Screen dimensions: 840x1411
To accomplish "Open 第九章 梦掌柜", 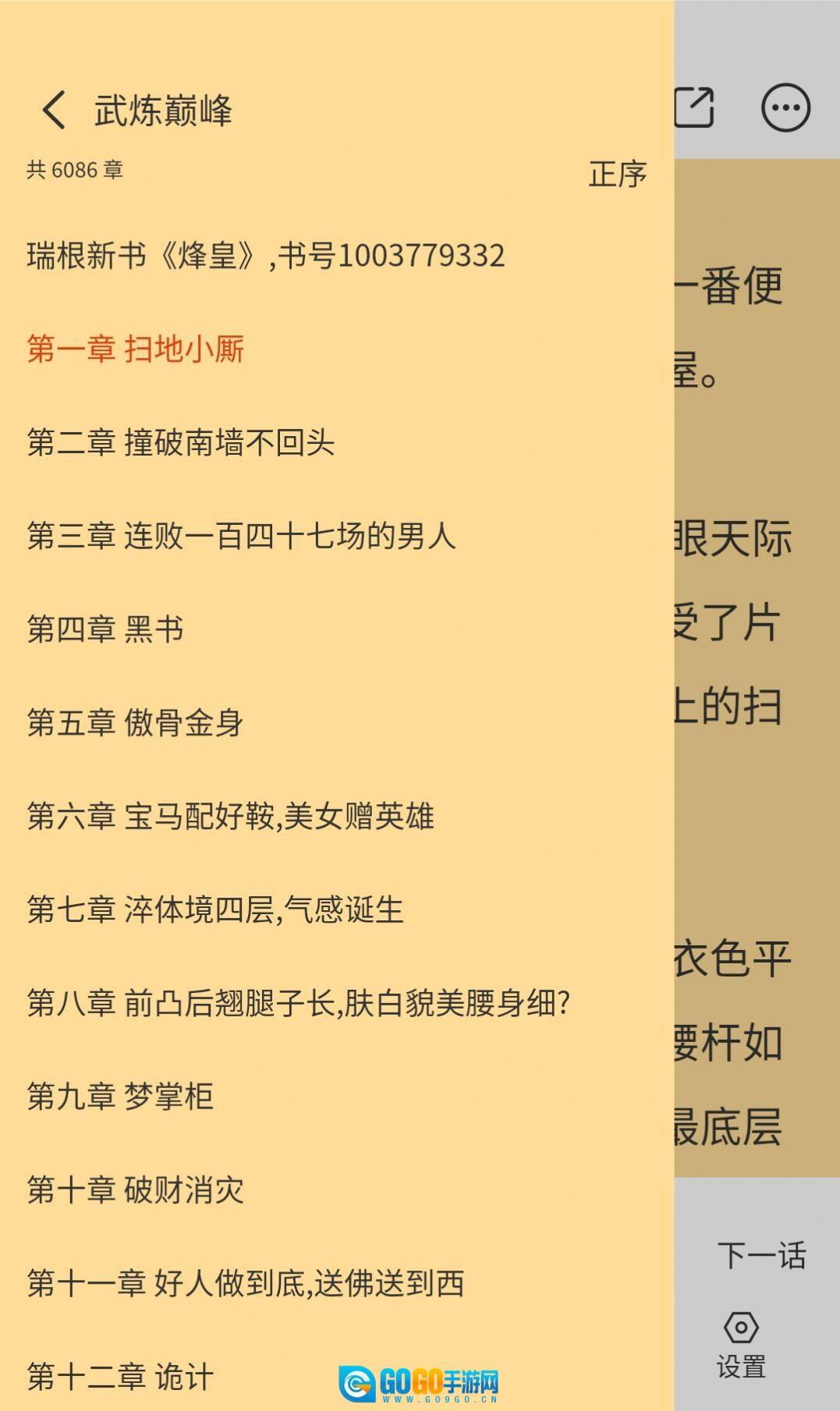I will pos(120,1097).
